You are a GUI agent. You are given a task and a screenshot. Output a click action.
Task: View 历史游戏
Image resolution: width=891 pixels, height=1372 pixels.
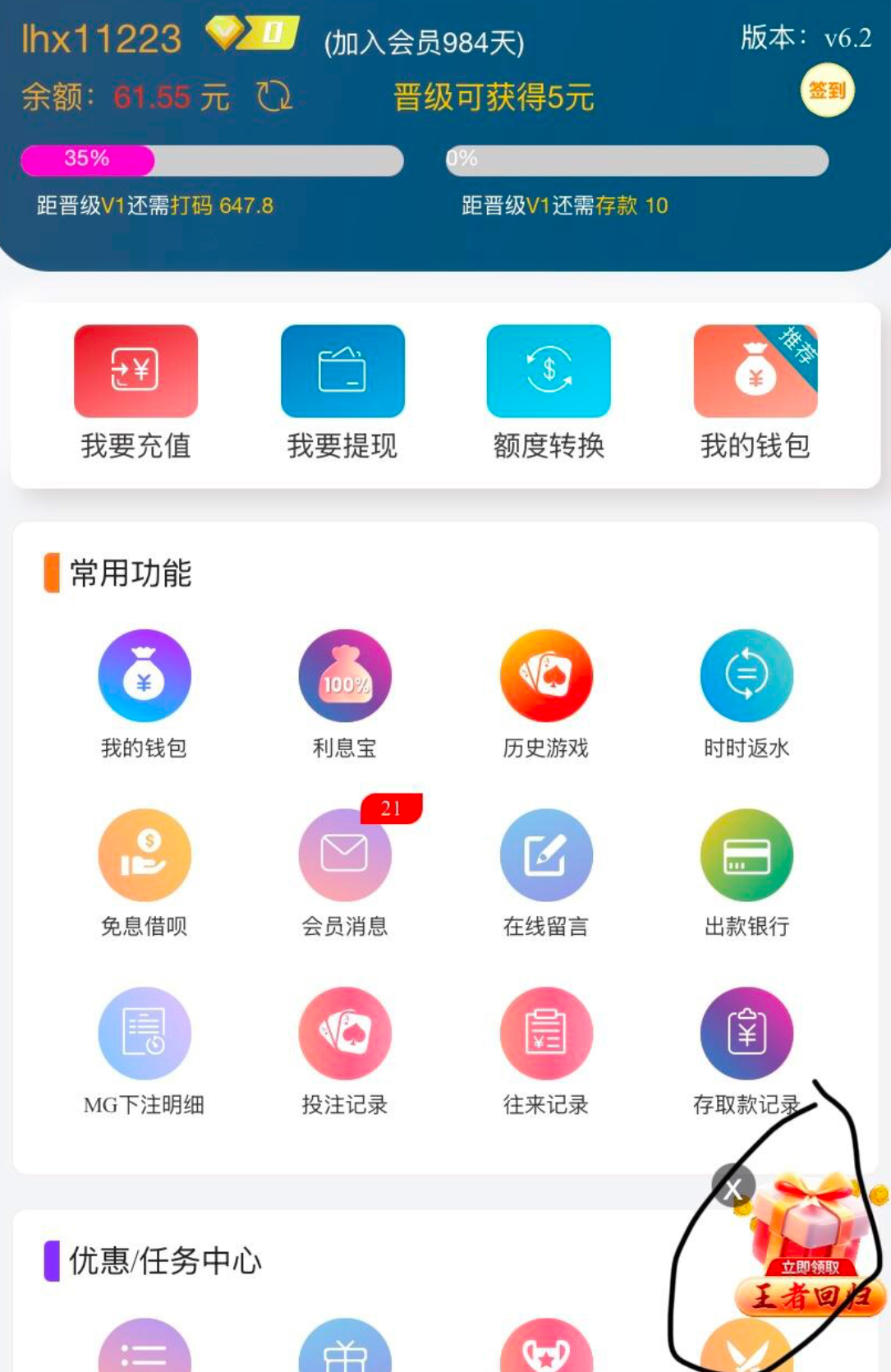click(546, 676)
